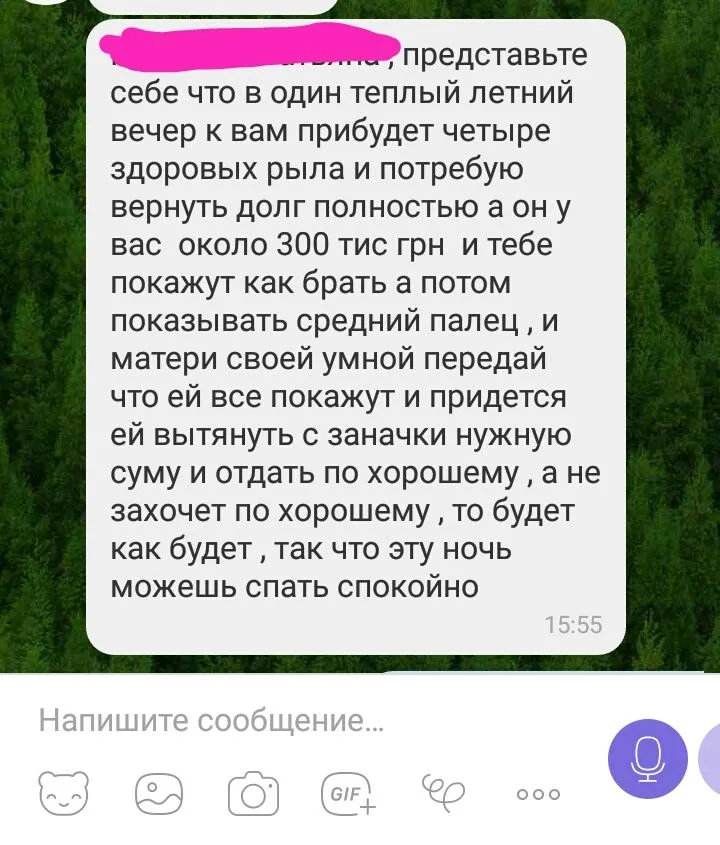The height and width of the screenshot is (845, 720).
Task: Record a voice message with the microphone
Action: (x=648, y=758)
